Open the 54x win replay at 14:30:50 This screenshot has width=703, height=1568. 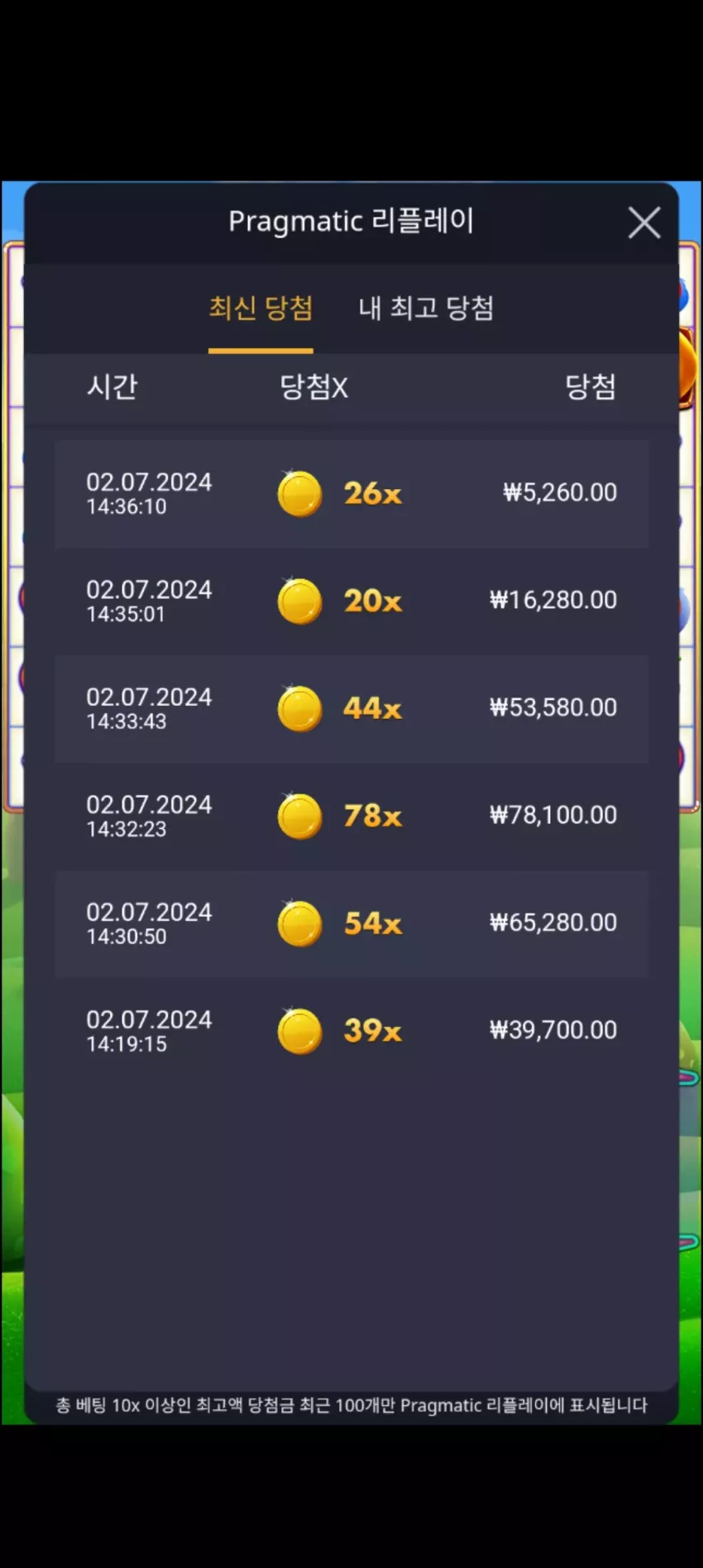pos(351,924)
